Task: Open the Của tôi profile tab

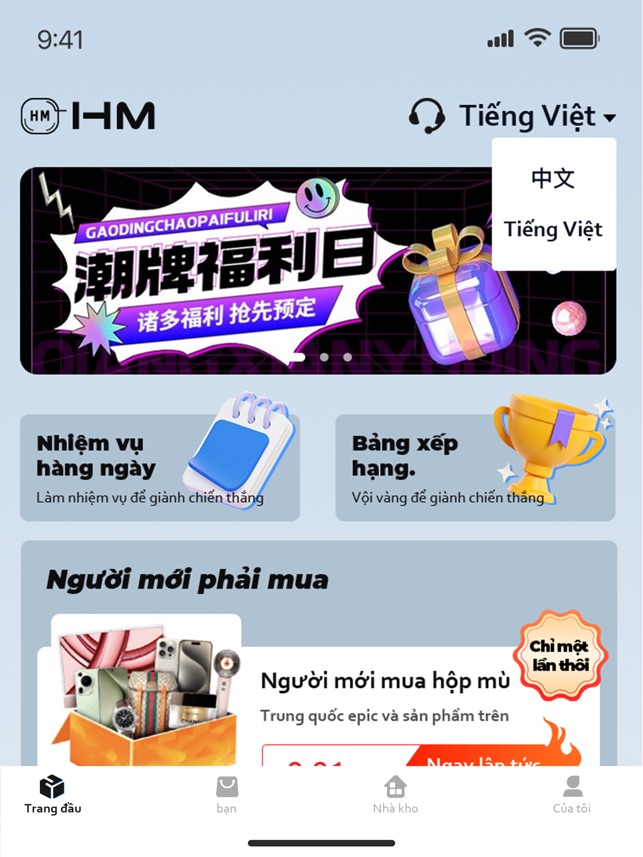Action: pos(572,795)
